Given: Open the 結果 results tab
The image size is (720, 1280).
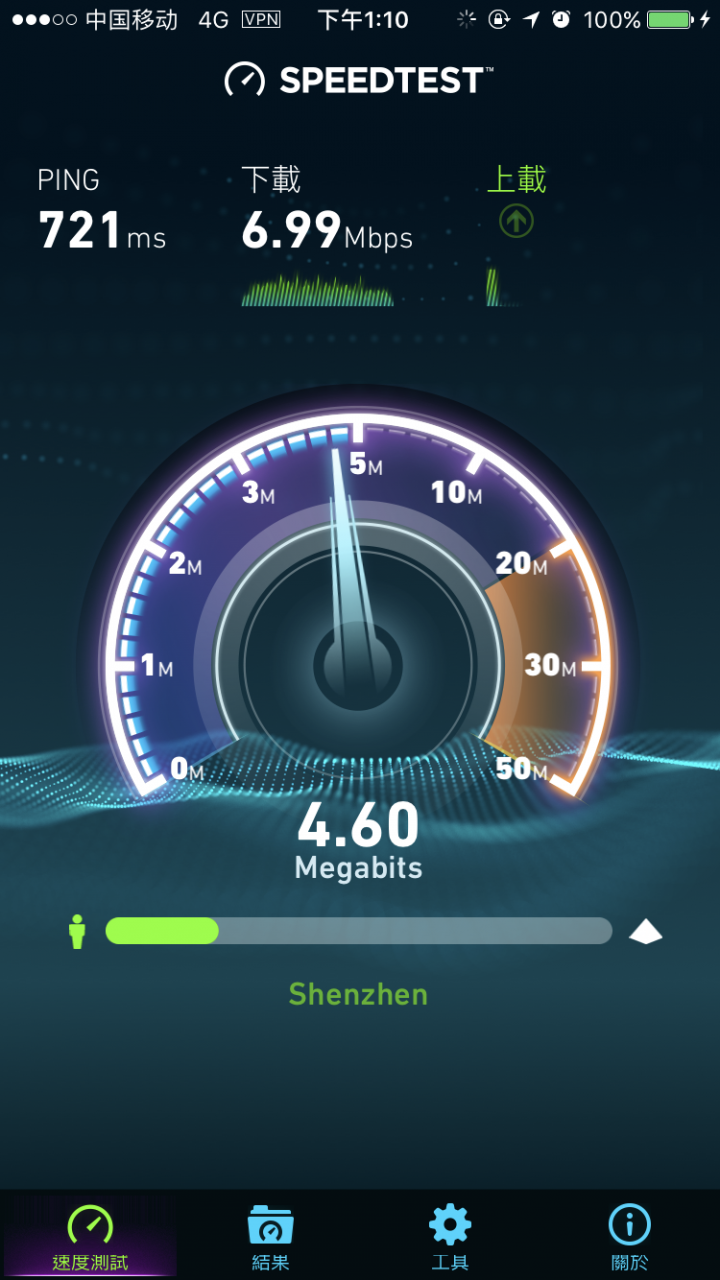Looking at the screenshot, I should coord(270,1236).
